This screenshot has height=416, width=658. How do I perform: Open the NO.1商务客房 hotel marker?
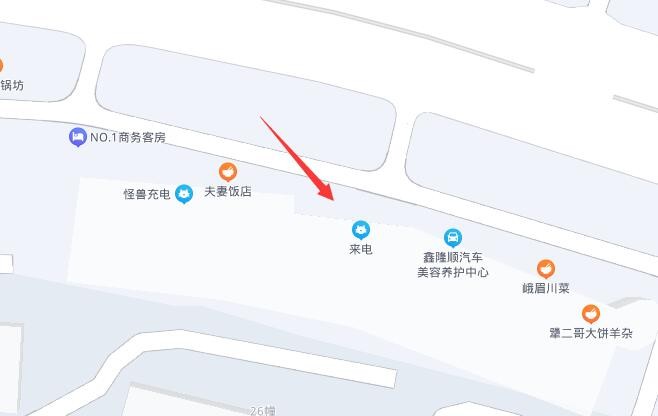[77, 137]
